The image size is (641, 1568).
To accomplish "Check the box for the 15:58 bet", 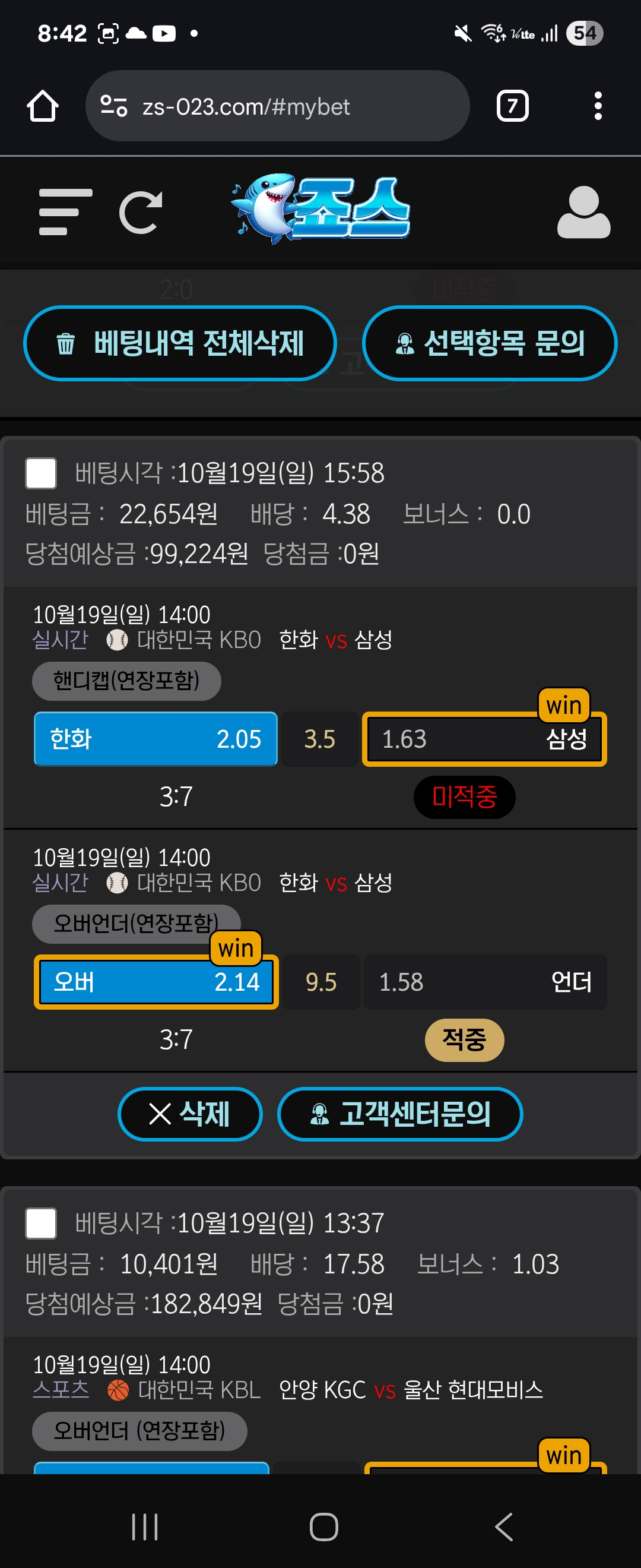I will 41,473.
